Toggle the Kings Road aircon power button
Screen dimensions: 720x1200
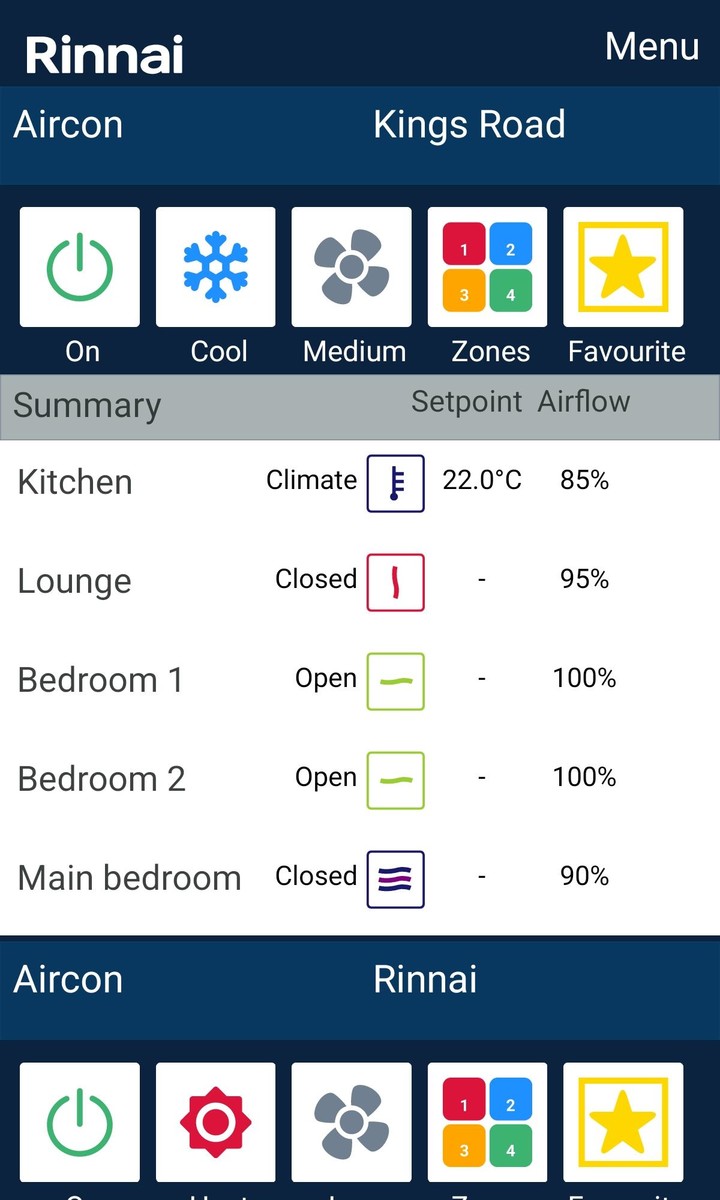point(79,266)
